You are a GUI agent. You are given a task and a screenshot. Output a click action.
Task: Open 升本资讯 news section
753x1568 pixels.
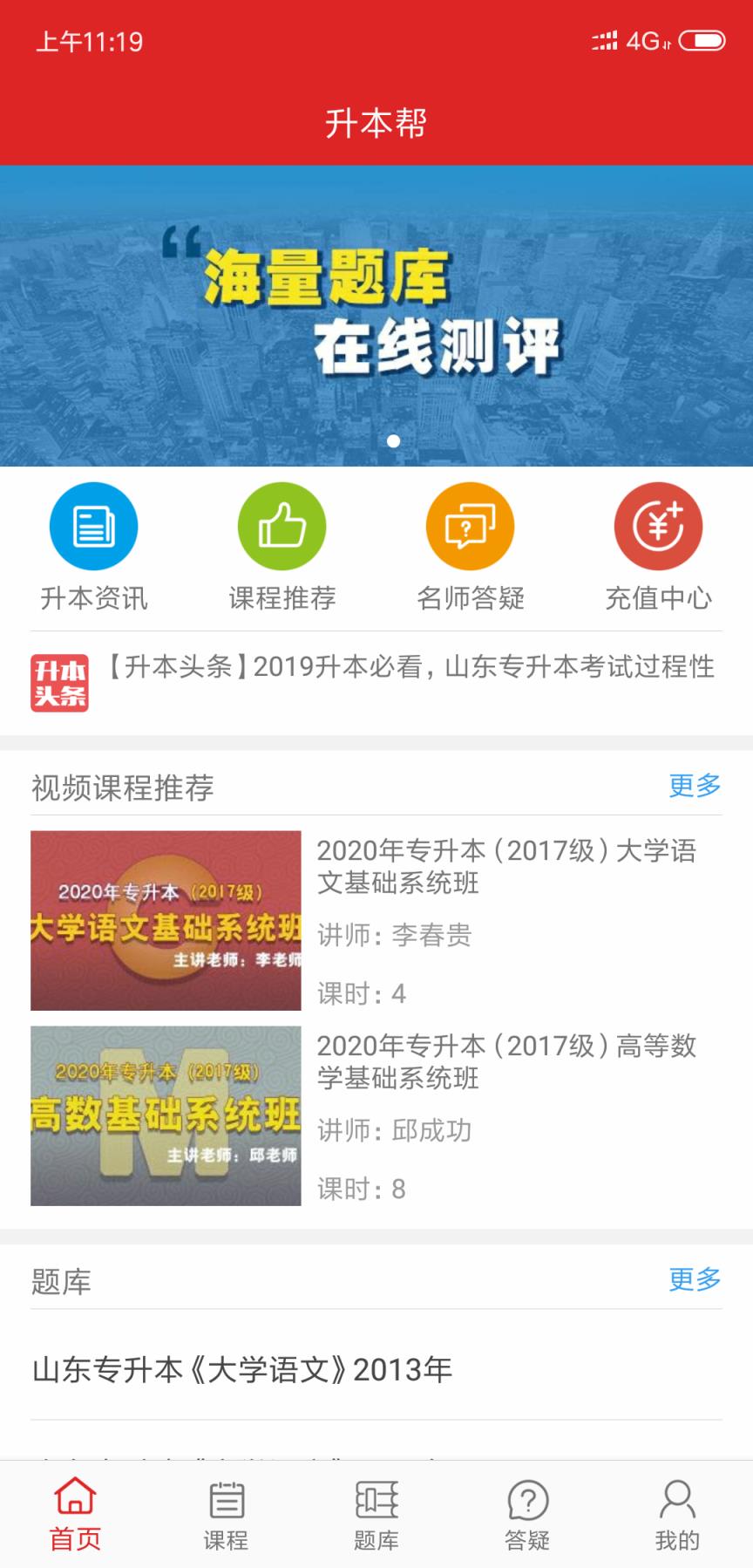94,547
